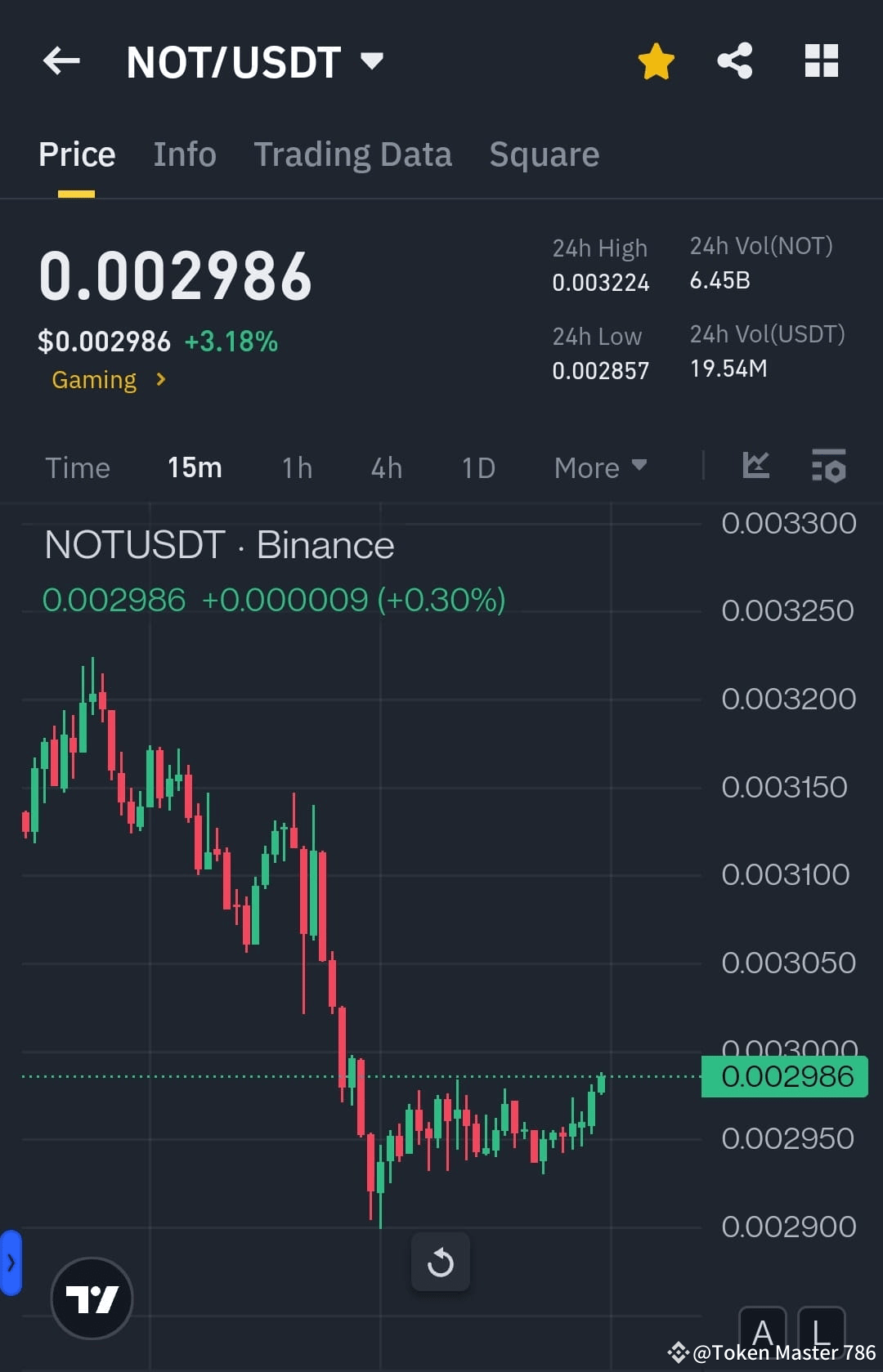Open the chart style line icon
The image size is (883, 1372).
pyautogui.click(x=755, y=466)
